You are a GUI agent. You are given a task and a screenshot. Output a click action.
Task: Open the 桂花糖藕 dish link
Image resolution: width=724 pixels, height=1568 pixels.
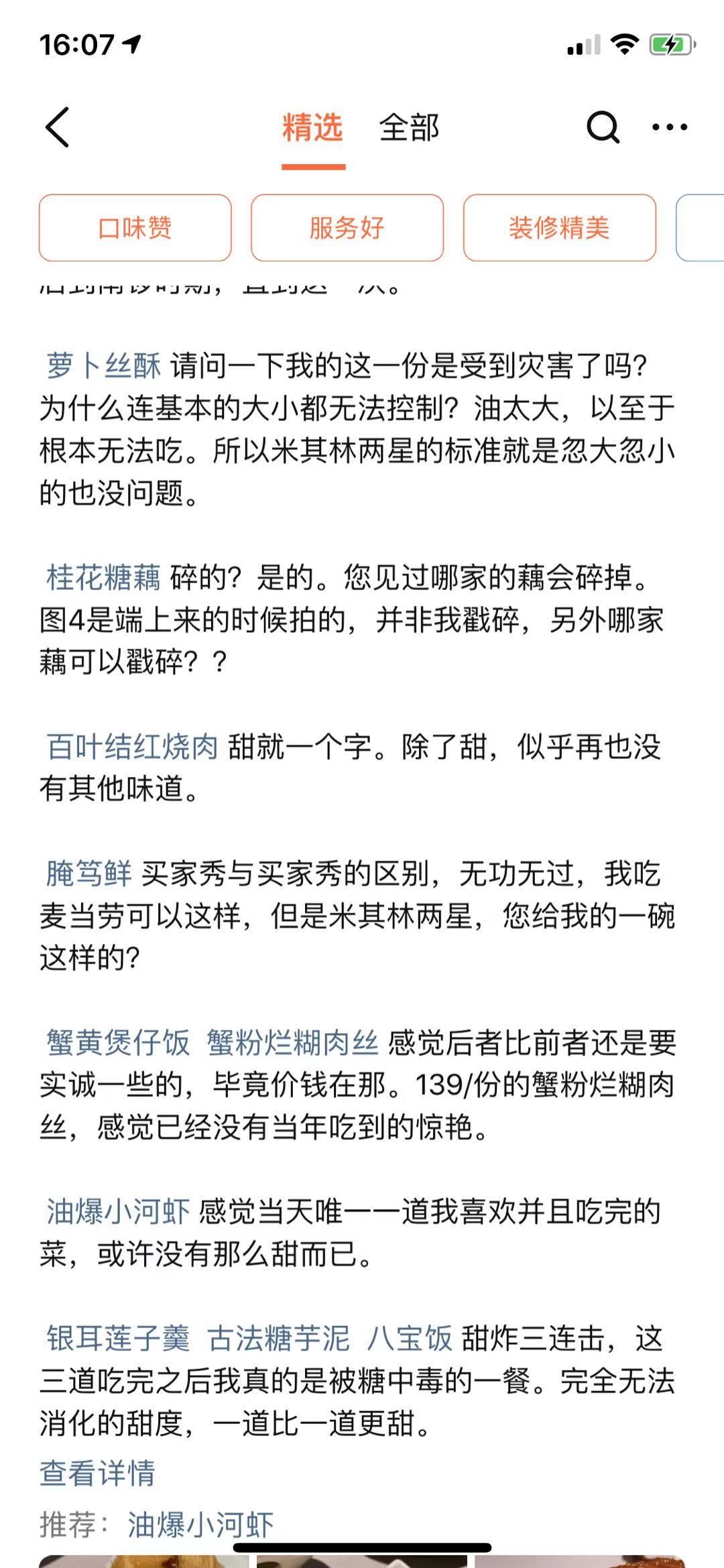click(x=104, y=577)
